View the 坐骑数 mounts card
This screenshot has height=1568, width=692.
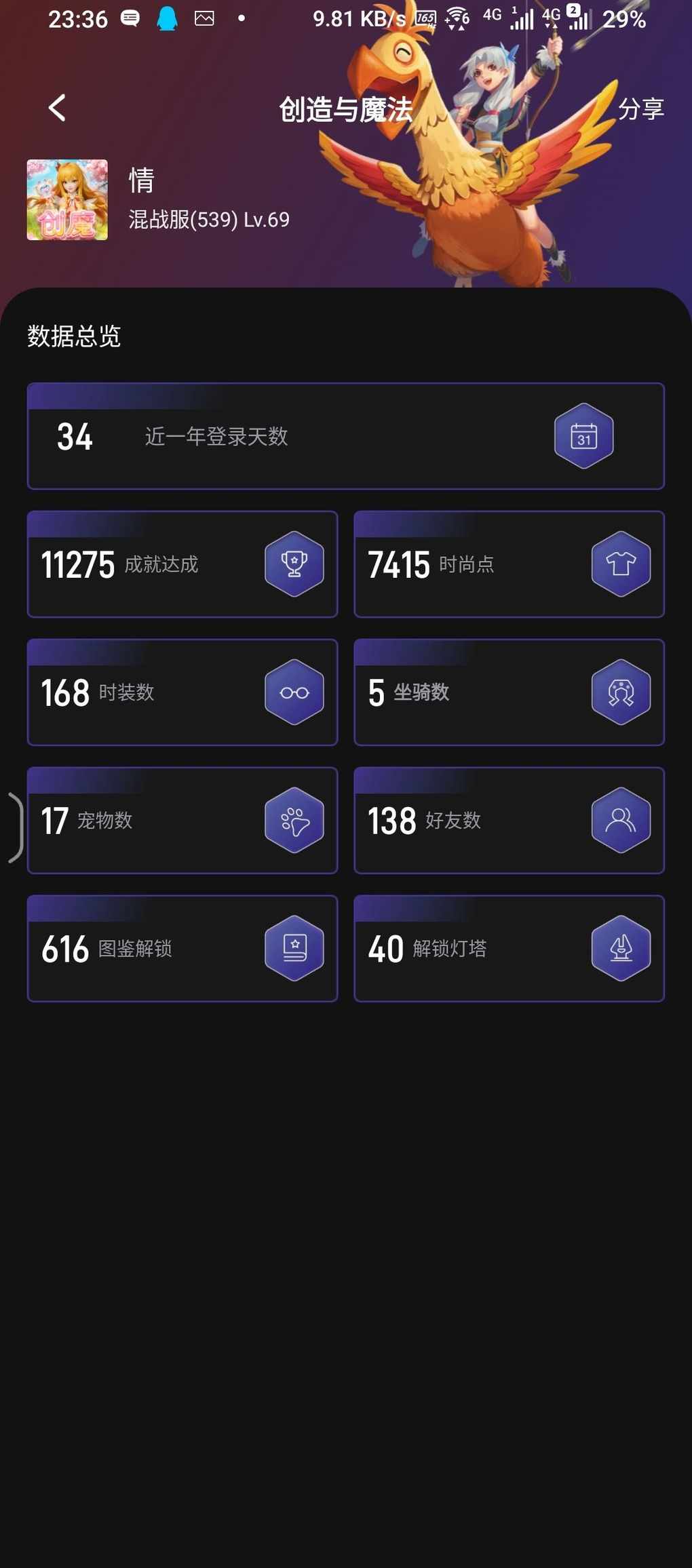coord(509,692)
